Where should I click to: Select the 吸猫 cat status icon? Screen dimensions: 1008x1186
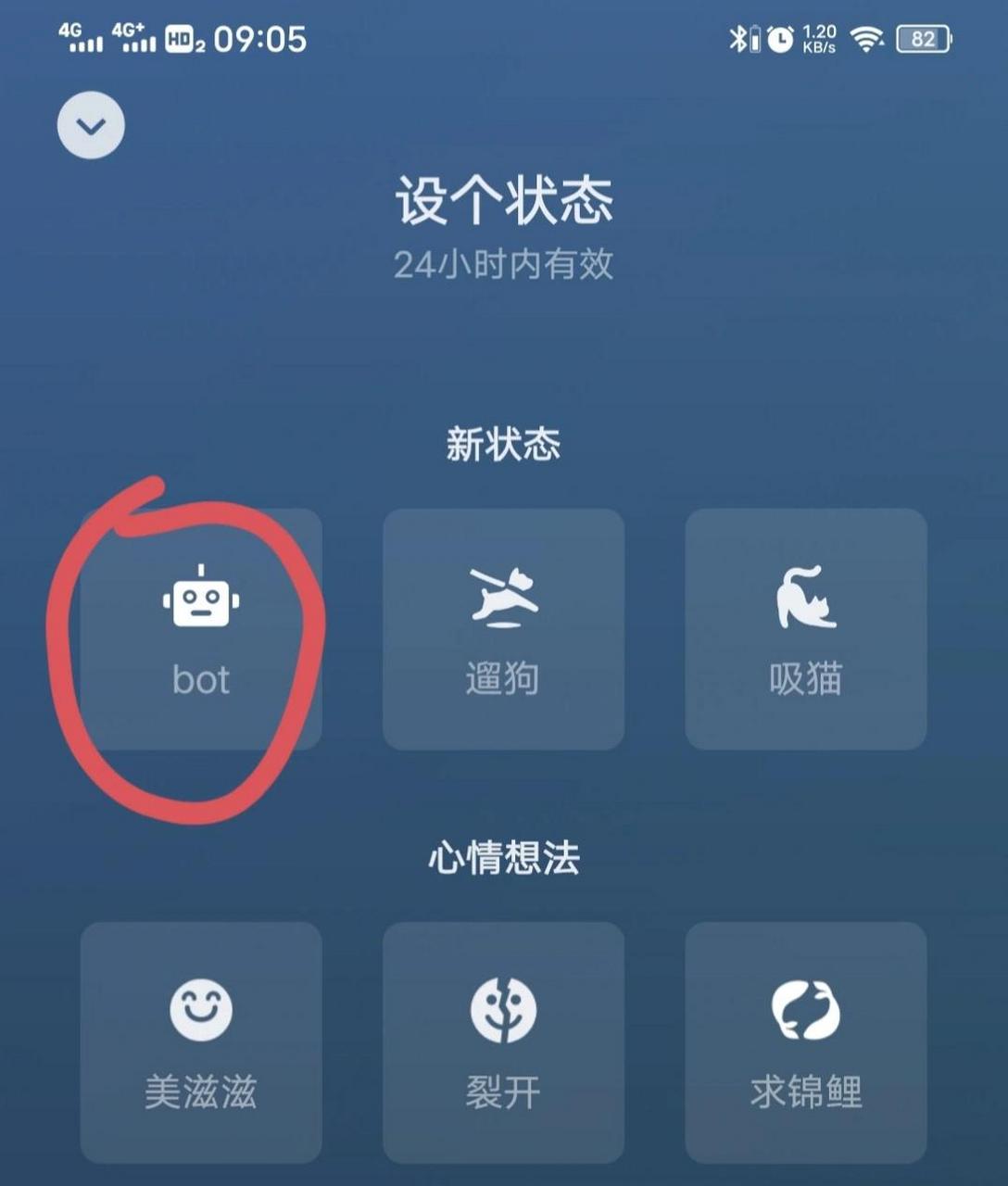[x=806, y=598]
